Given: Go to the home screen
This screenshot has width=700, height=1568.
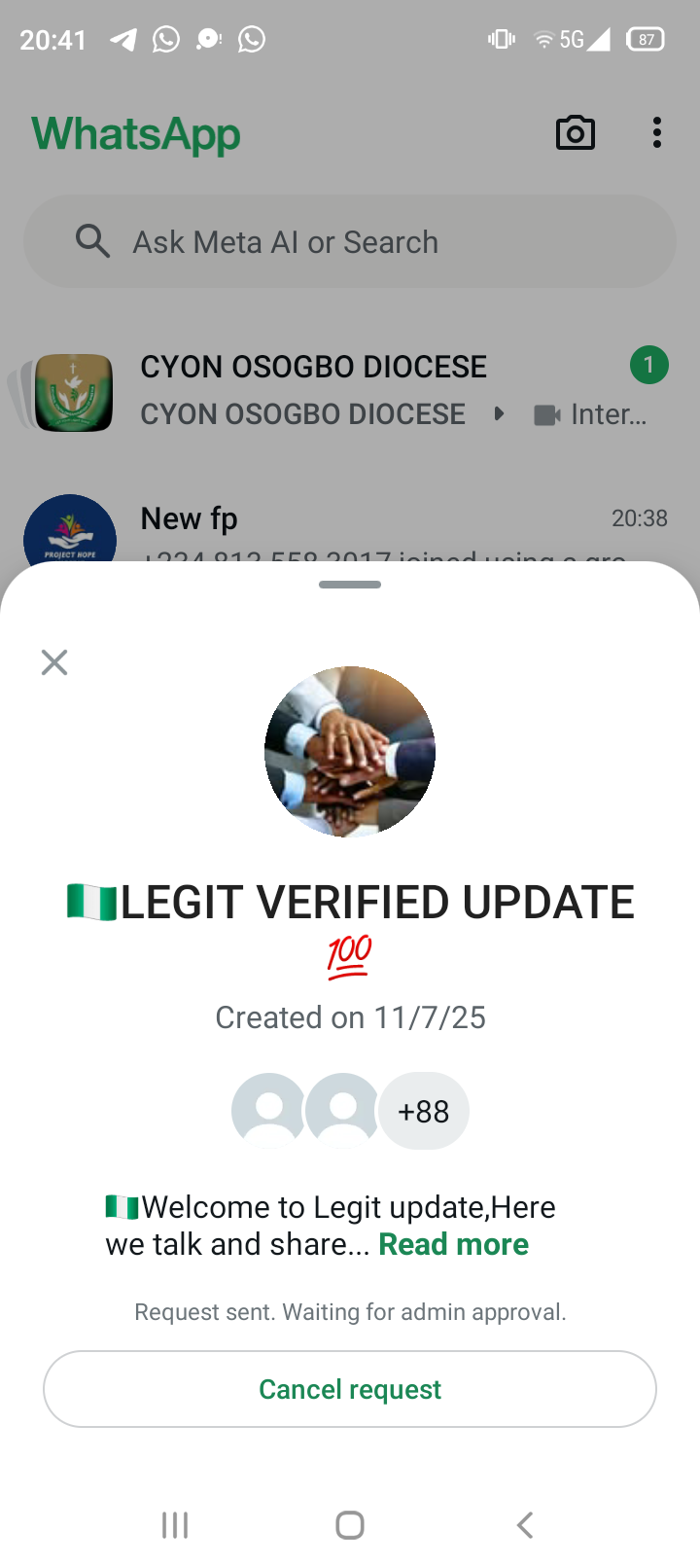Looking at the screenshot, I should pos(350,1524).
